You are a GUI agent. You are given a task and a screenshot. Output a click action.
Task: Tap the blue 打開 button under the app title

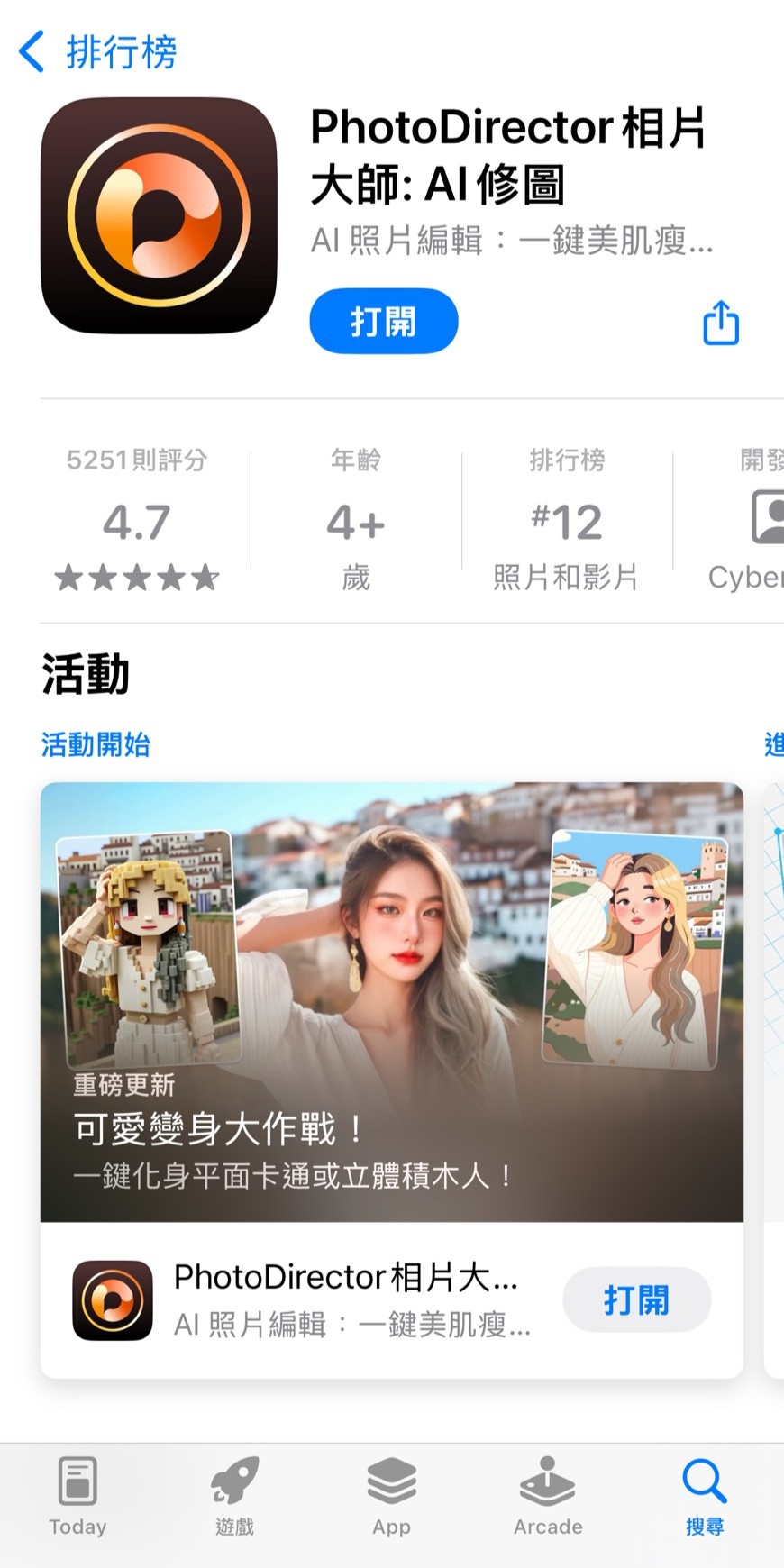point(383,322)
